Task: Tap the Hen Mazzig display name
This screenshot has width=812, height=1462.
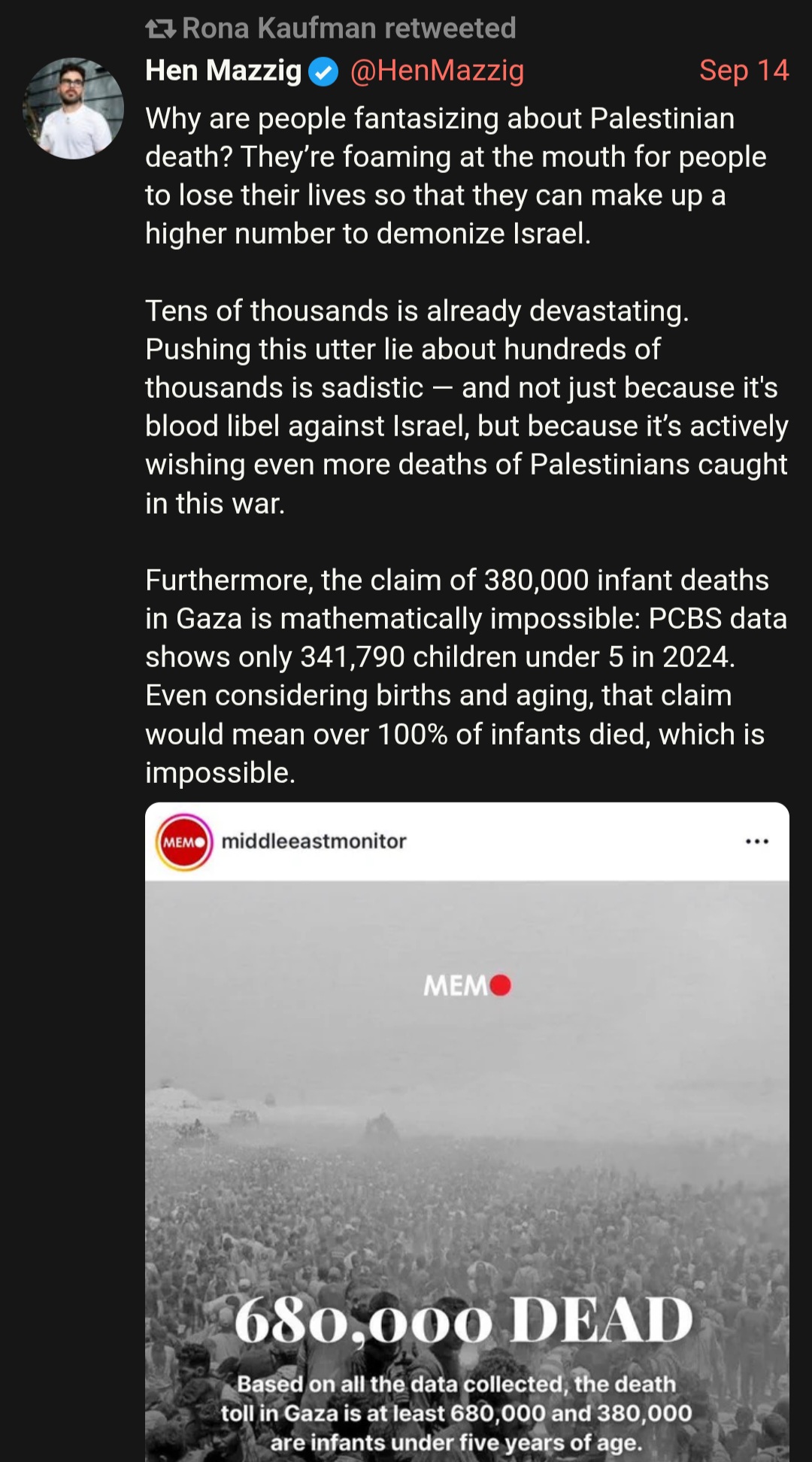Action: pos(223,71)
